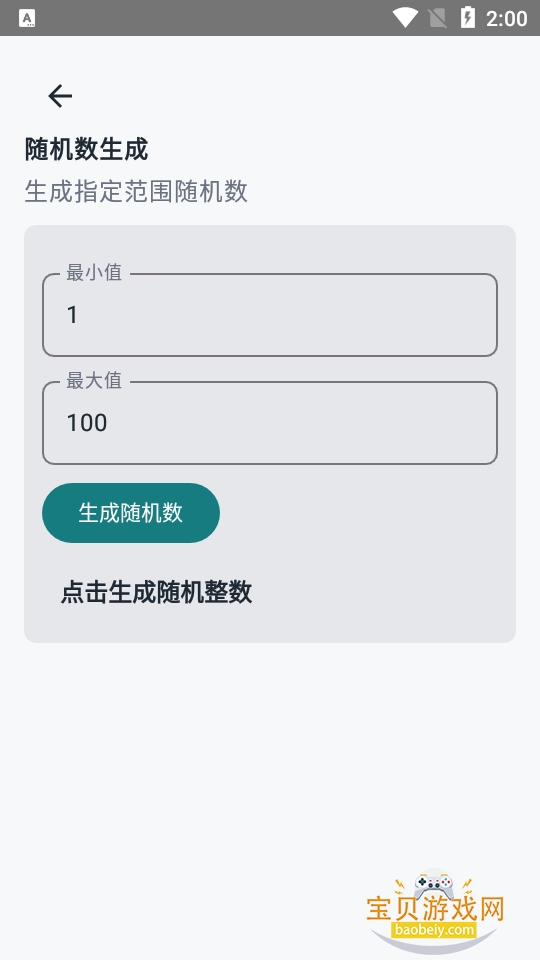Edit the 最大值 field showing 100
540x960 pixels.
point(269,422)
